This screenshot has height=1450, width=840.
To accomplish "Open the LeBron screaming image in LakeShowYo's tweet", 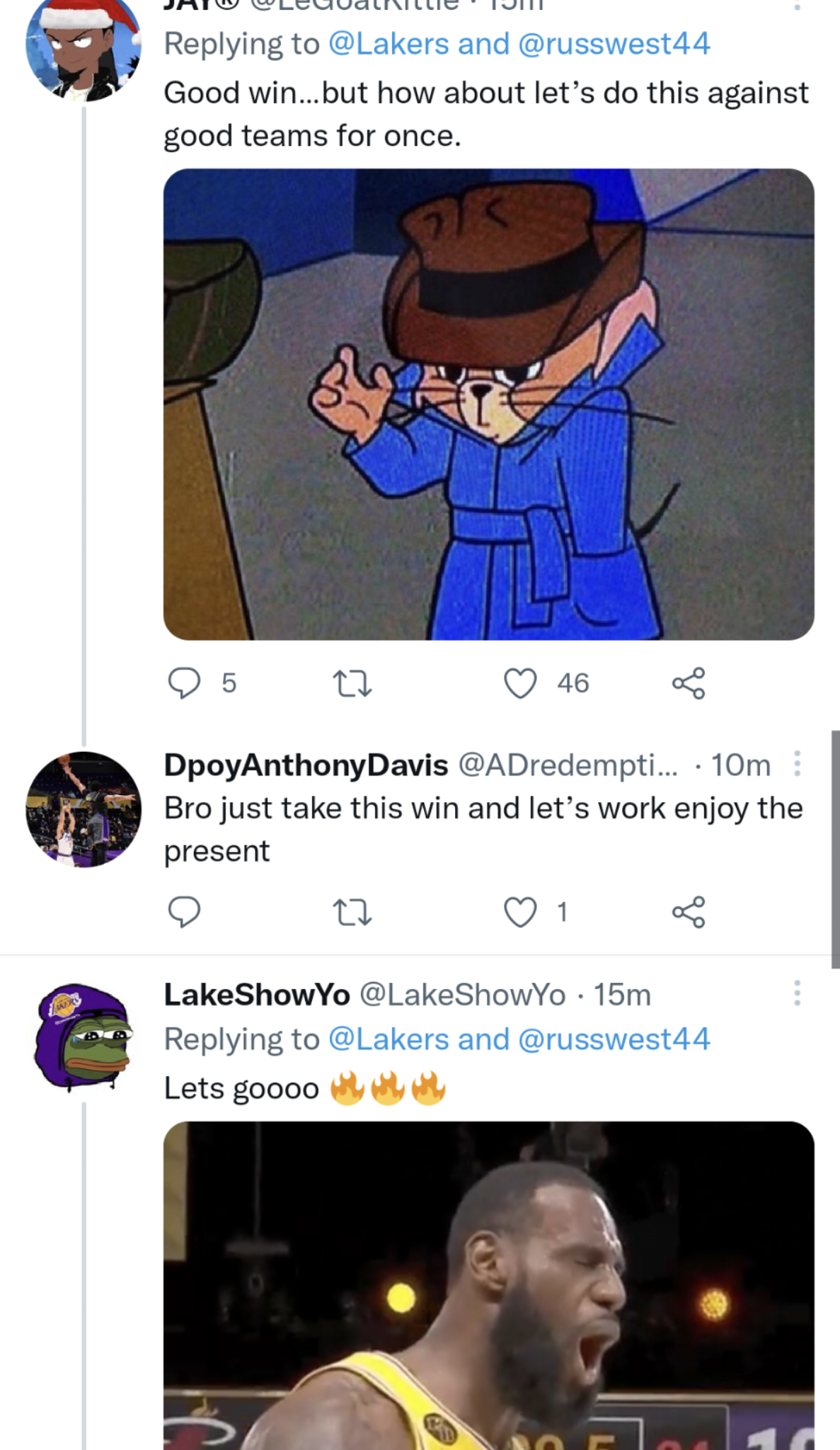I will (x=488, y=1289).
